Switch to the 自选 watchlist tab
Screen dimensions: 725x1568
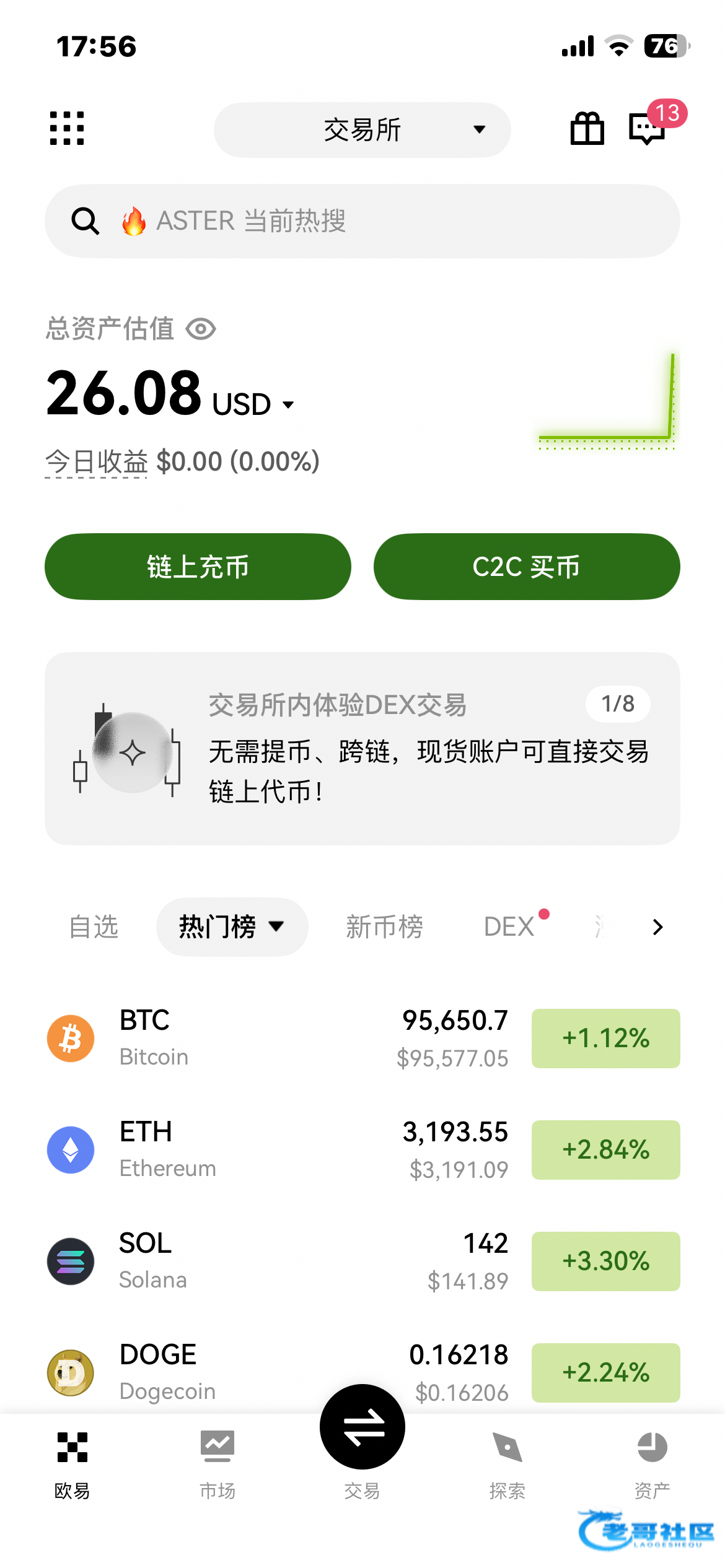tap(94, 927)
